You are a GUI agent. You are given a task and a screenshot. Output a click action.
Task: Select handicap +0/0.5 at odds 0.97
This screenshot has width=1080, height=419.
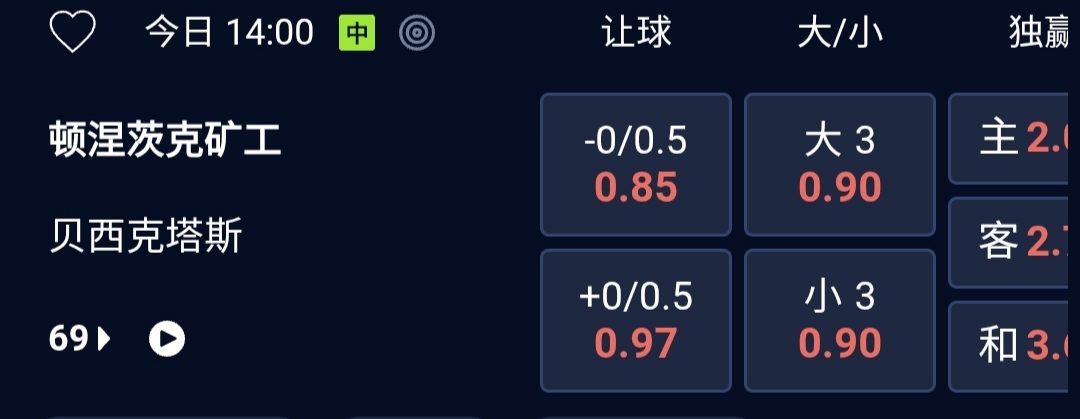click(636, 320)
